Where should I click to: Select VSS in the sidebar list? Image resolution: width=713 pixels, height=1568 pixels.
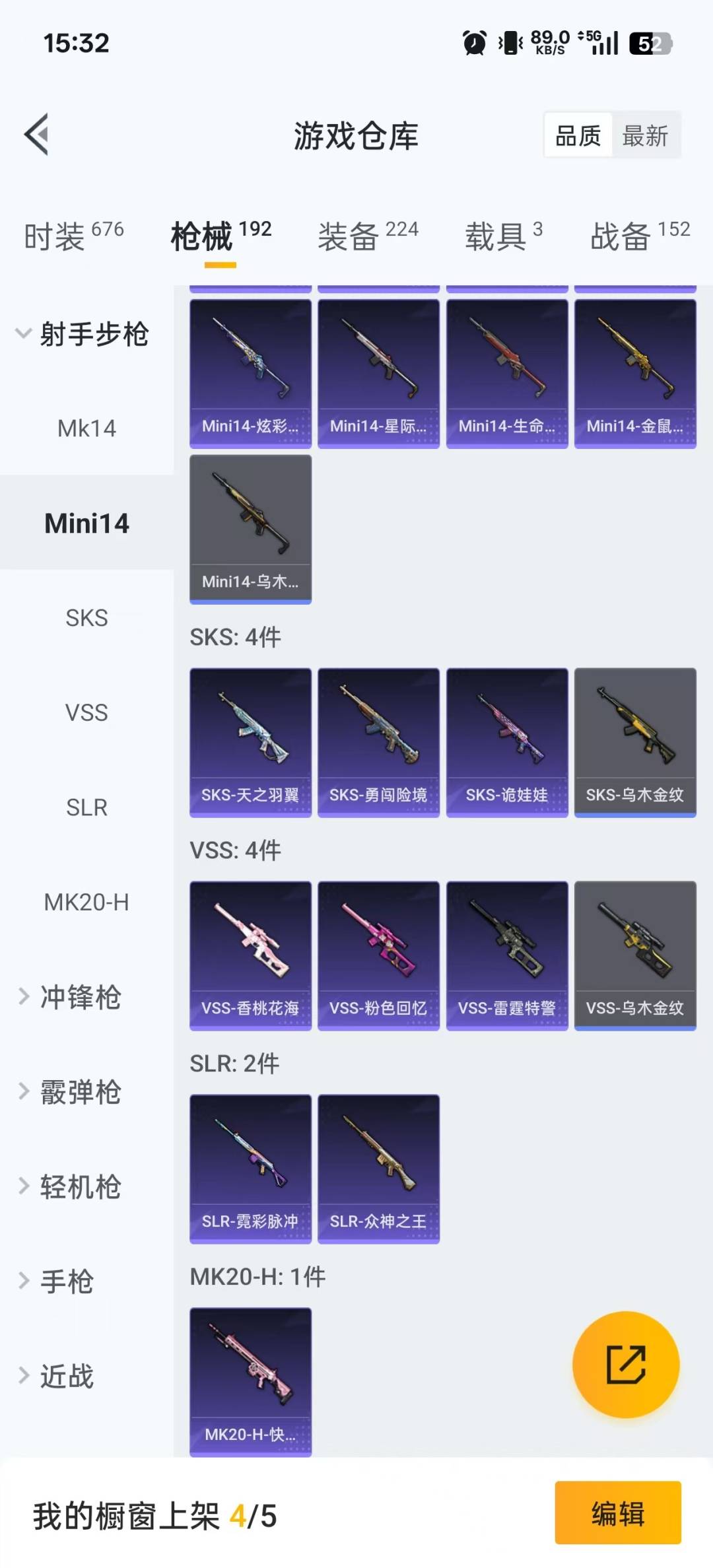86,712
